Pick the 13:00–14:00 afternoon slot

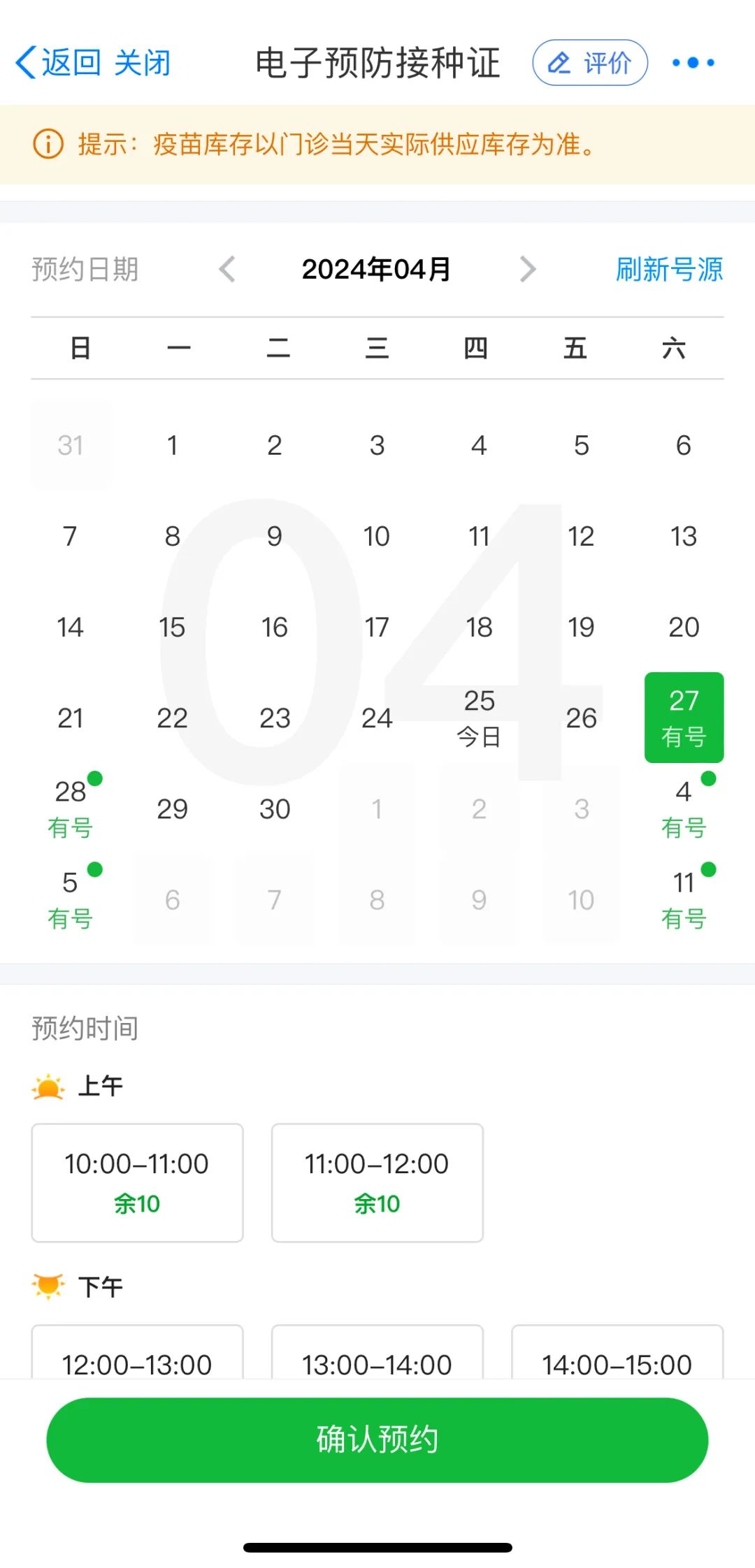pos(377,1356)
